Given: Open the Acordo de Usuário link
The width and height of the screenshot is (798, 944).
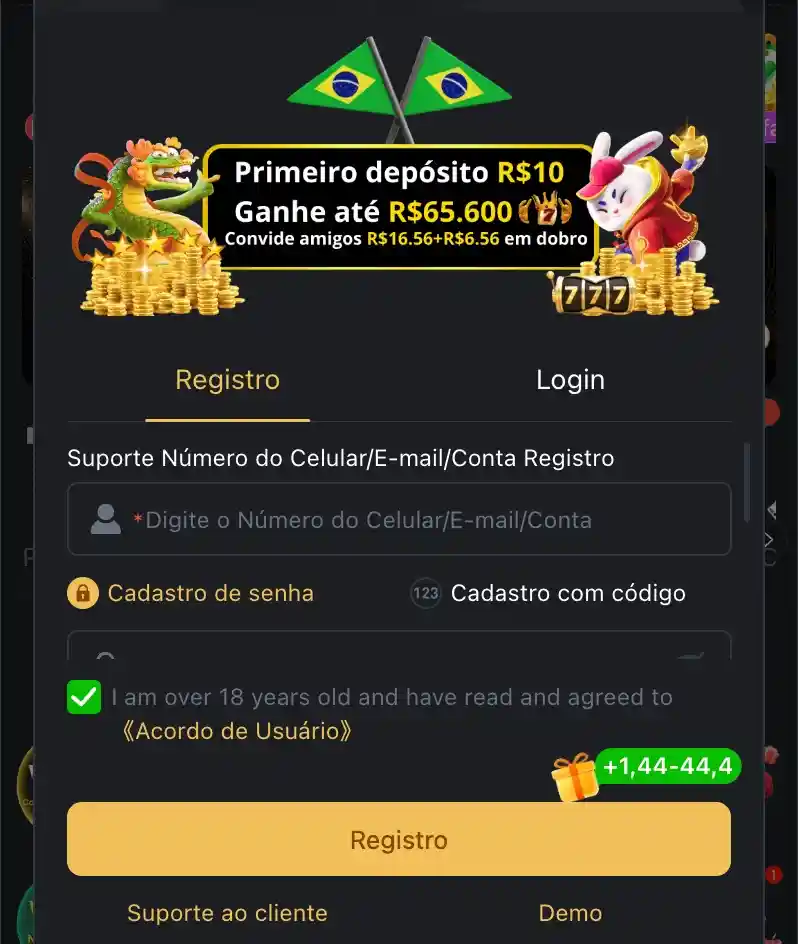Looking at the screenshot, I should [236, 731].
